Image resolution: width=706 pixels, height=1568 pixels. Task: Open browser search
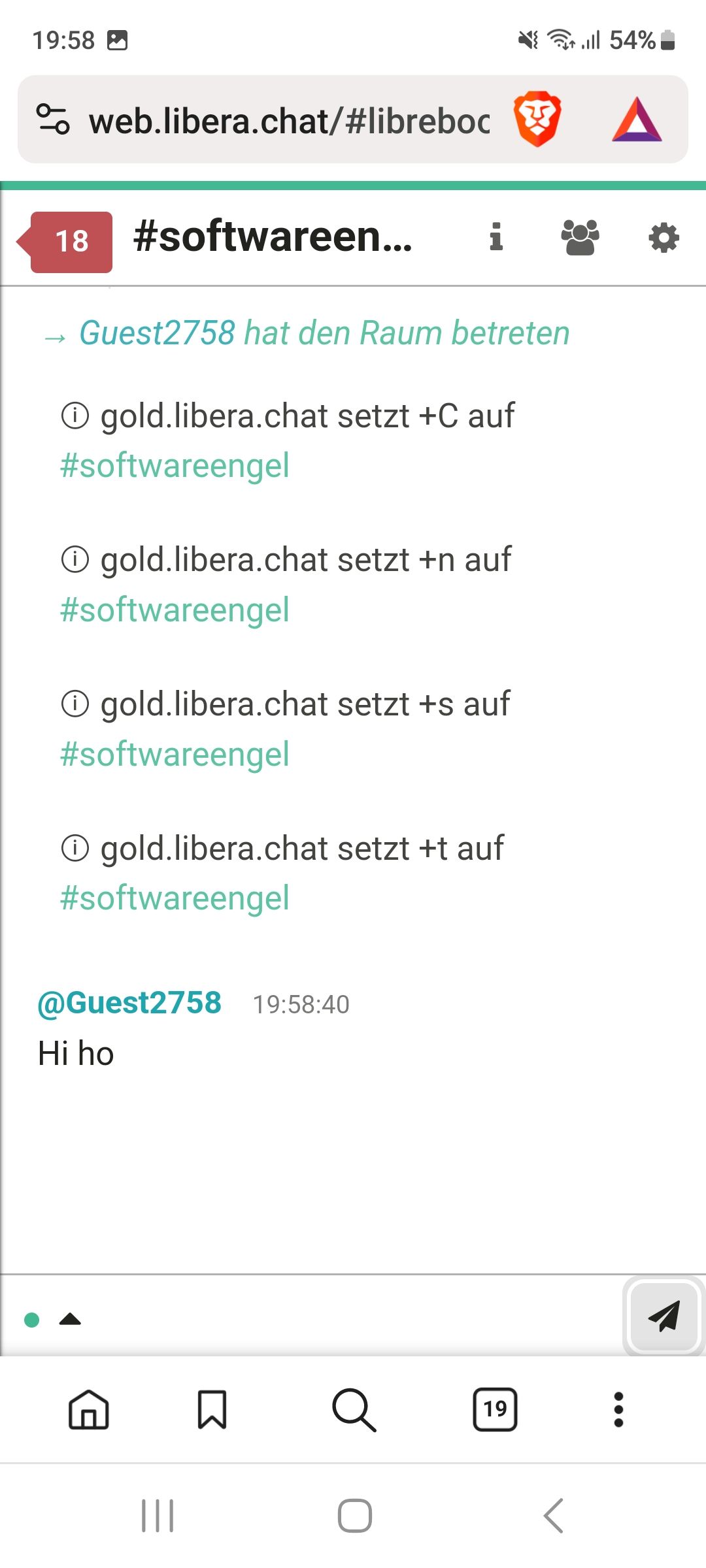[354, 1409]
